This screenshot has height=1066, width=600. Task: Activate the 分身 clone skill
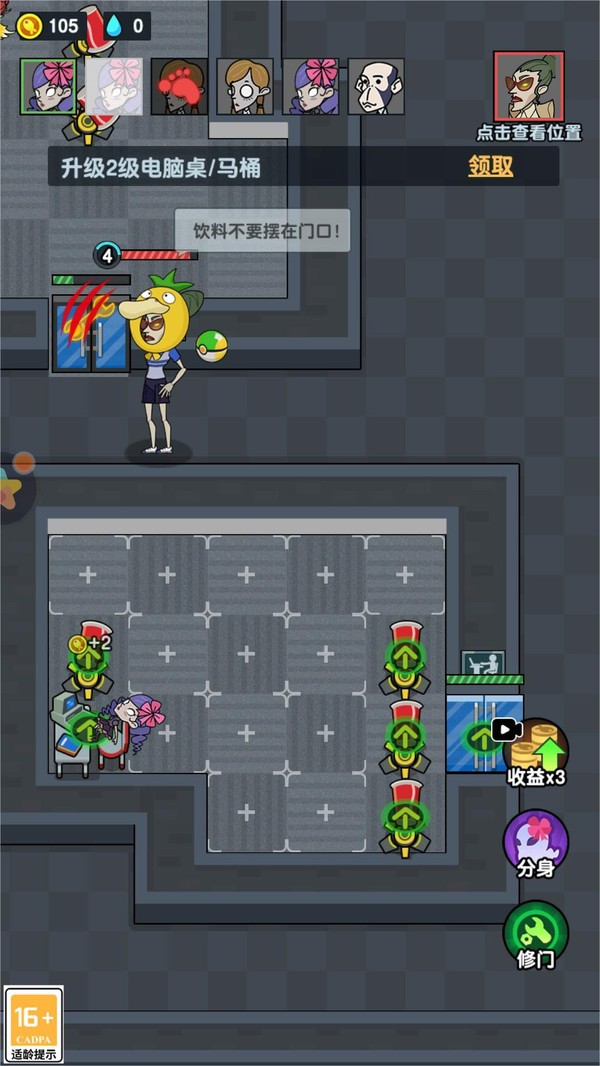[535, 845]
